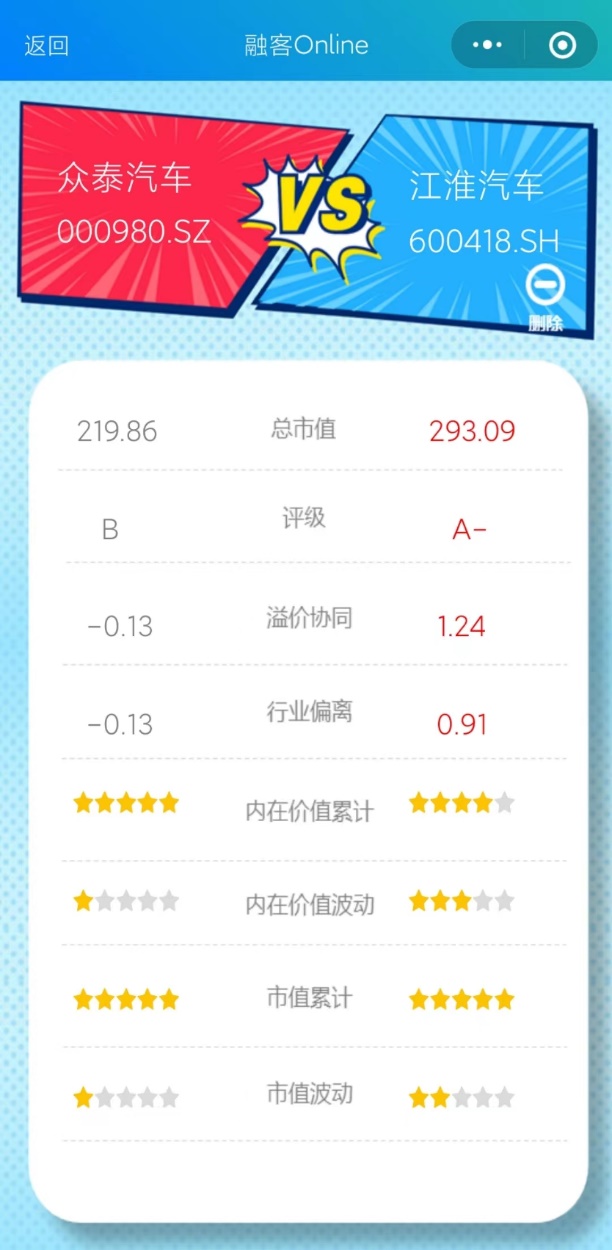Close the mini program
Viewport: 612px width, 1250px height.
tap(562, 45)
